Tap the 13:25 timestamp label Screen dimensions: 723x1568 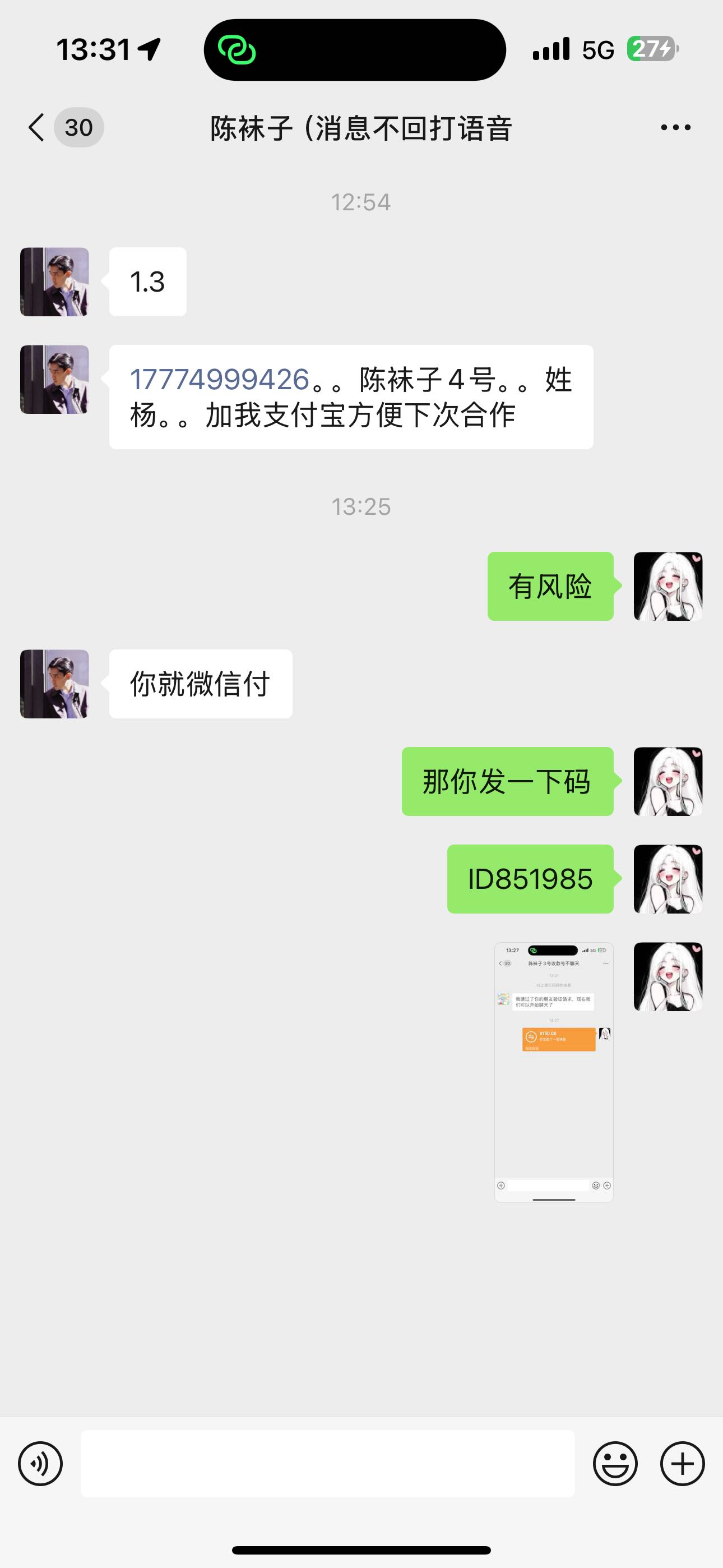point(361,505)
